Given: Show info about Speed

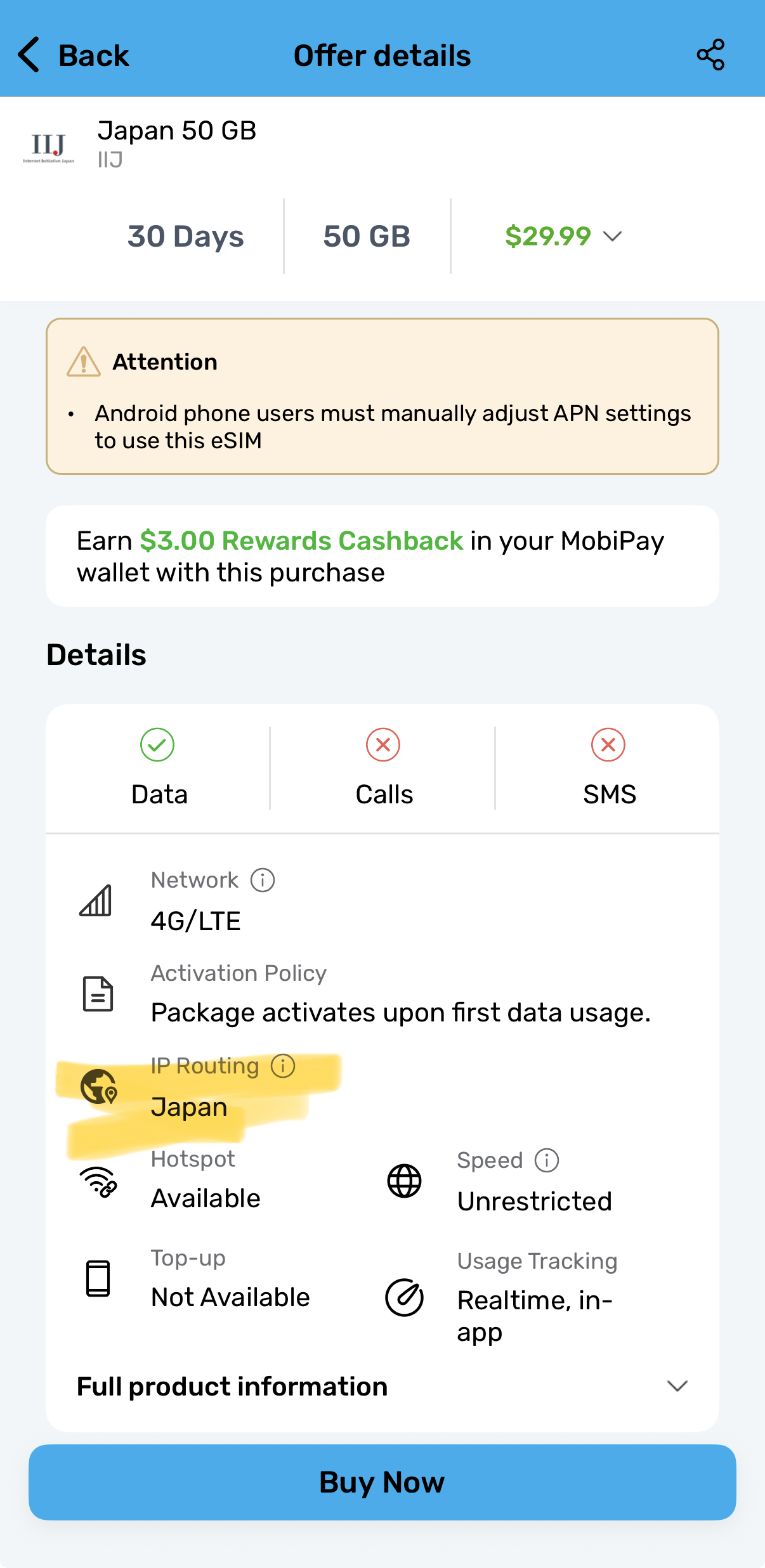Looking at the screenshot, I should point(547,1160).
